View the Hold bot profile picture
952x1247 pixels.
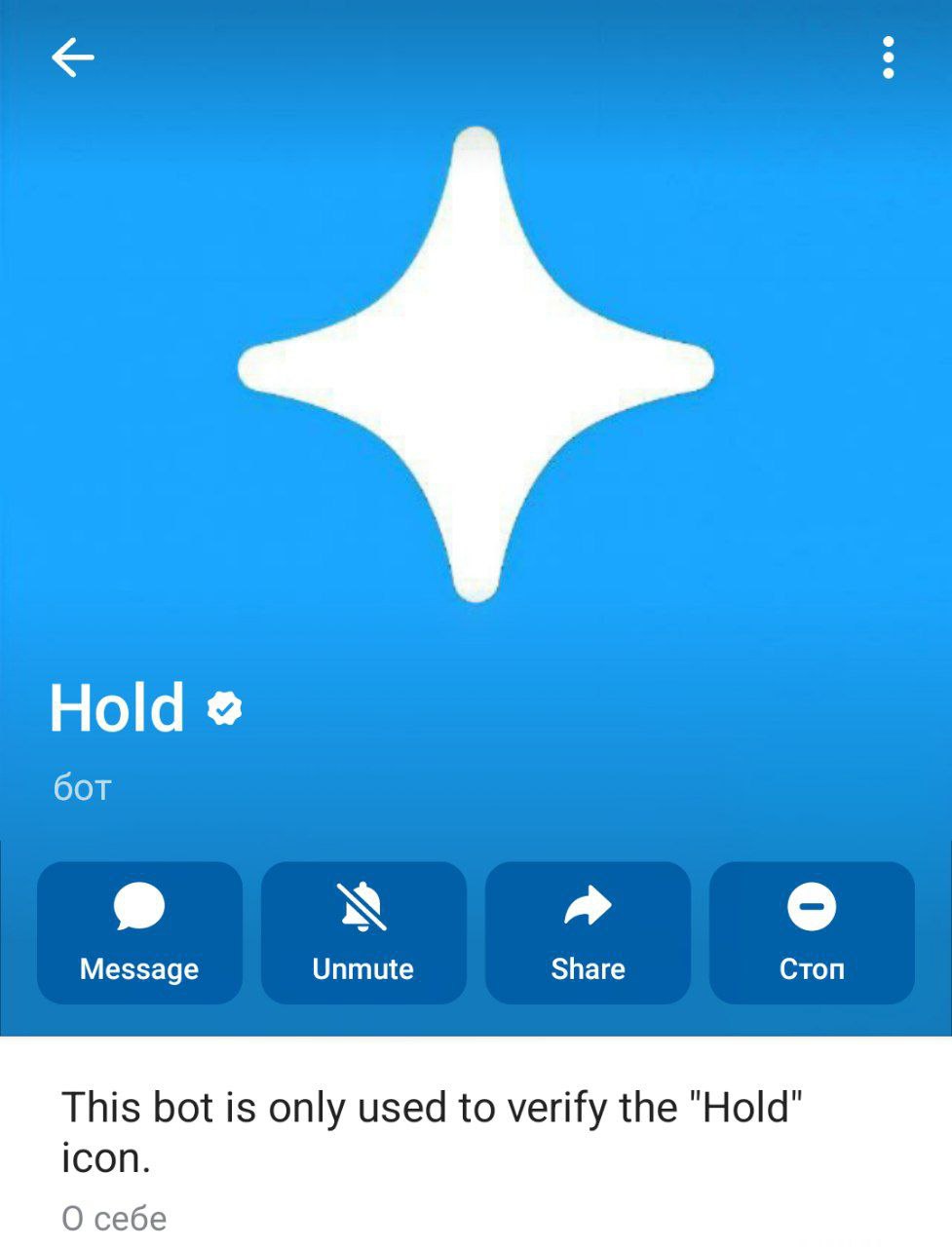(476, 365)
